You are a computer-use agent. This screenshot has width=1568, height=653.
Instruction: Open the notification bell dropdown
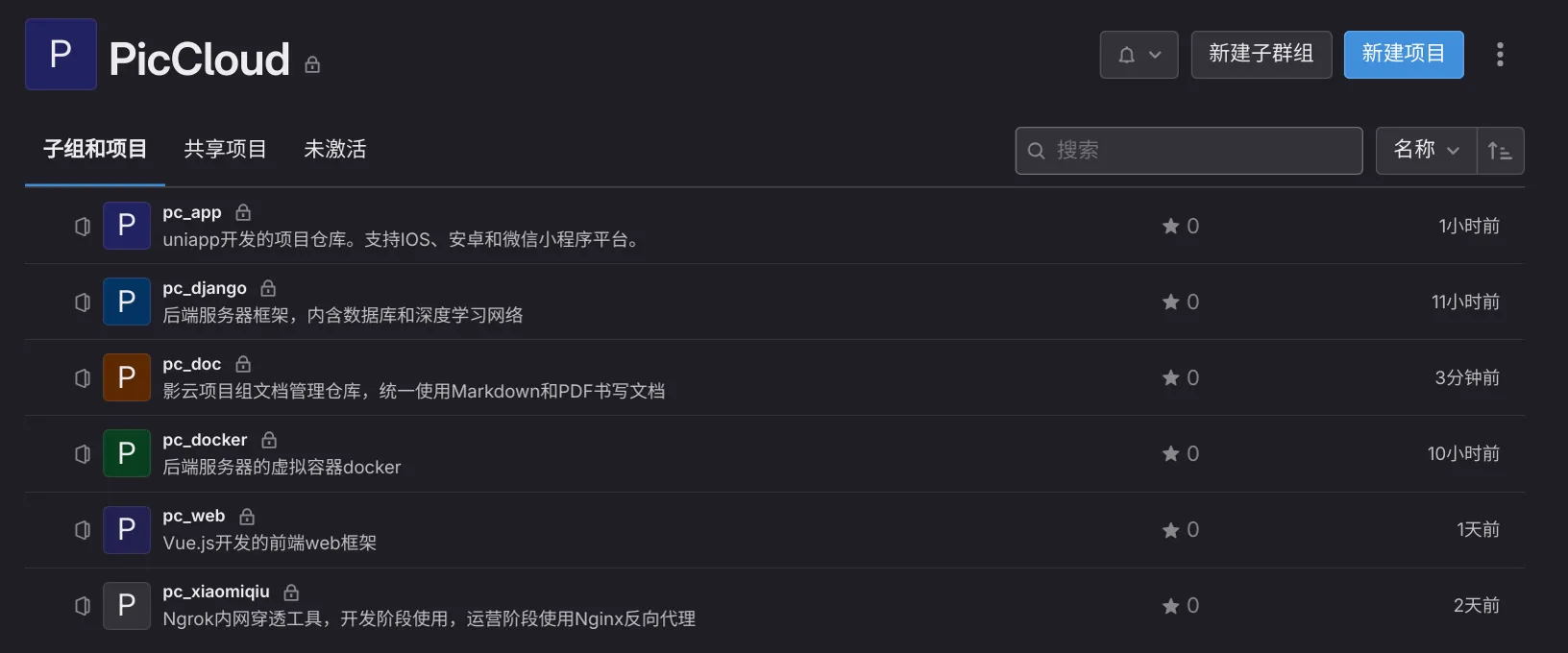(1139, 55)
